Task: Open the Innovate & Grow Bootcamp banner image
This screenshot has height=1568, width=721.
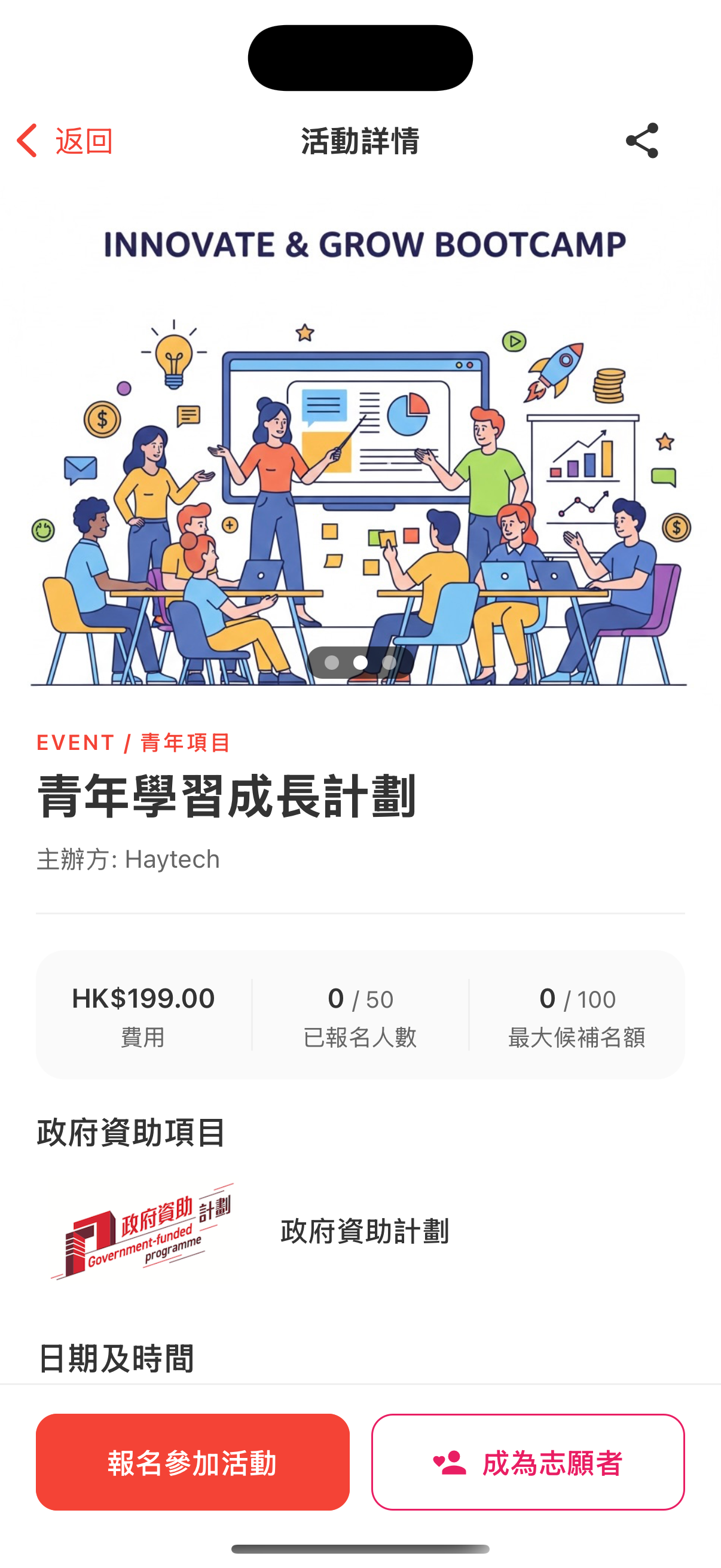Action: pos(360,450)
